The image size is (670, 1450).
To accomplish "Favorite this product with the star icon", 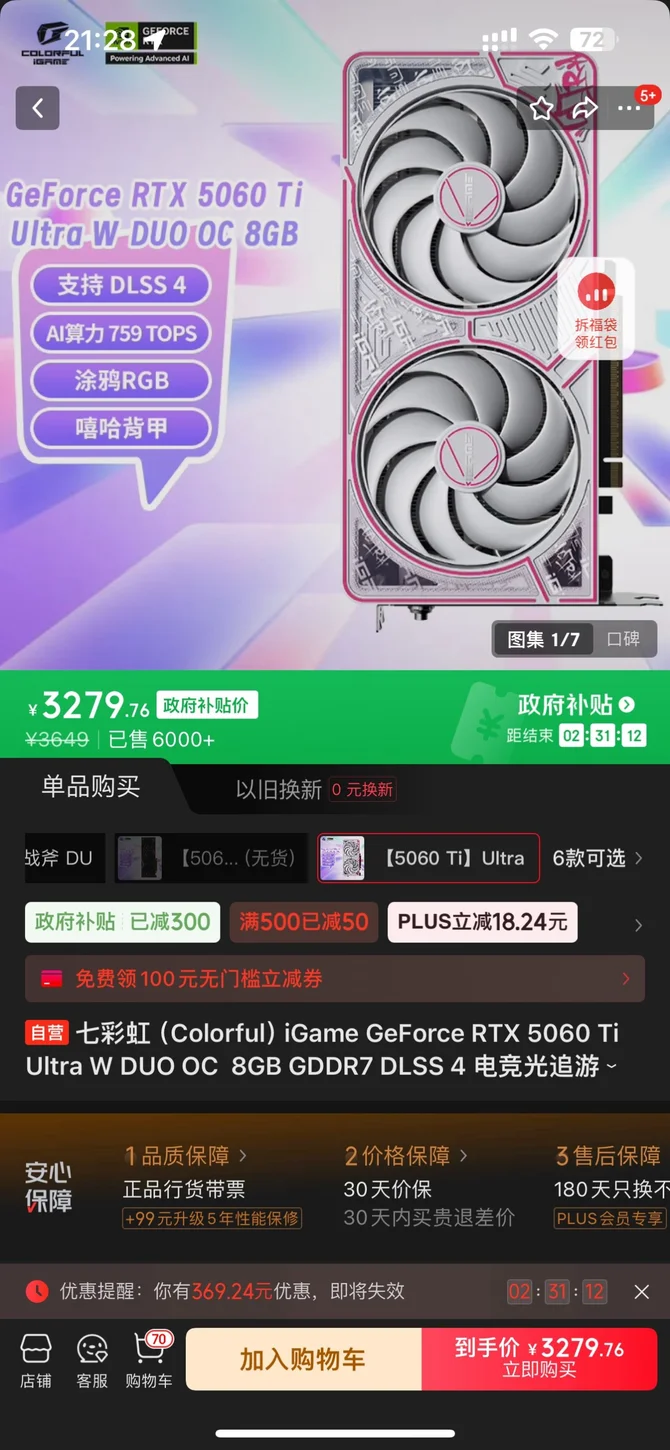I will tap(541, 108).
